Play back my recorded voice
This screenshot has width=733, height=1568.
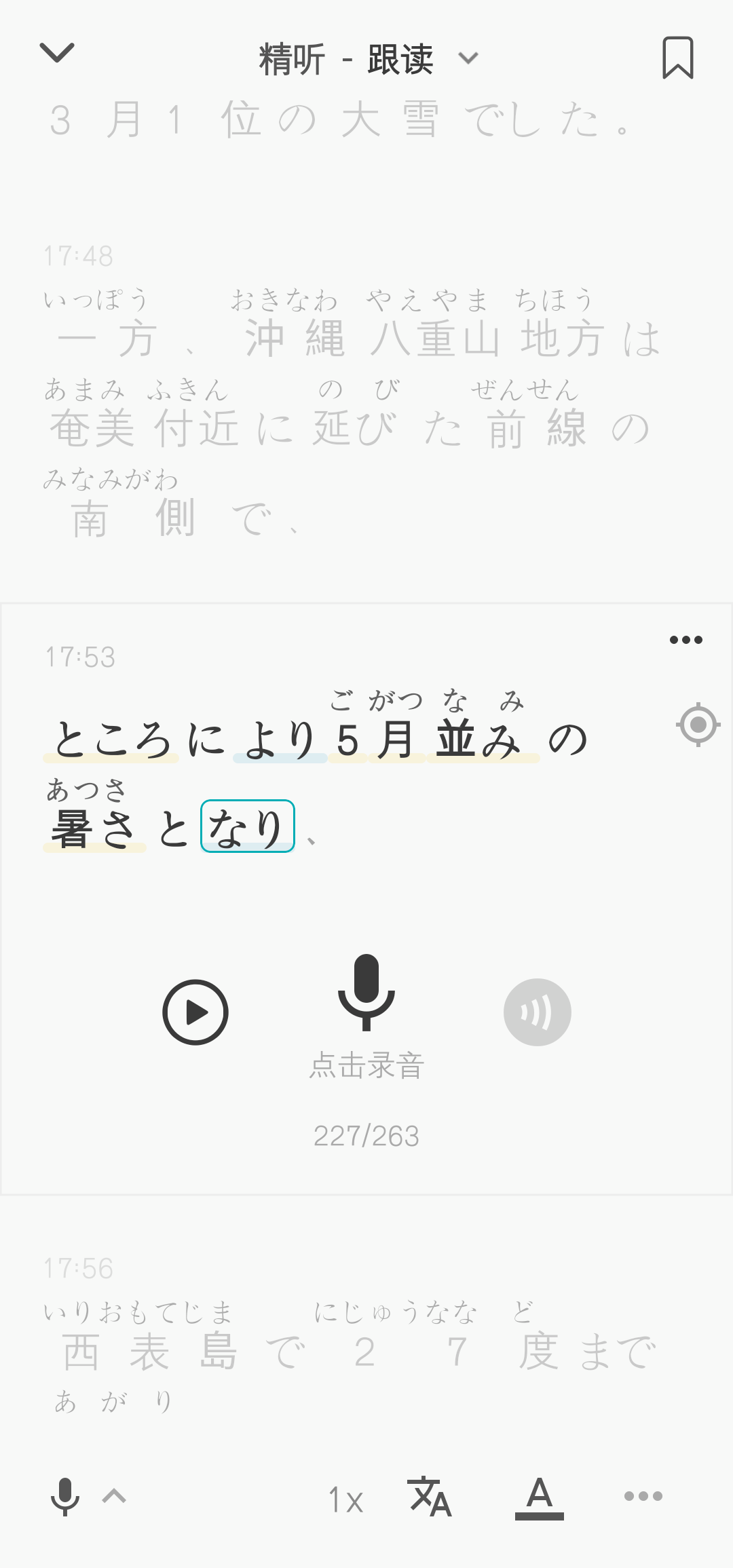pos(537,1012)
